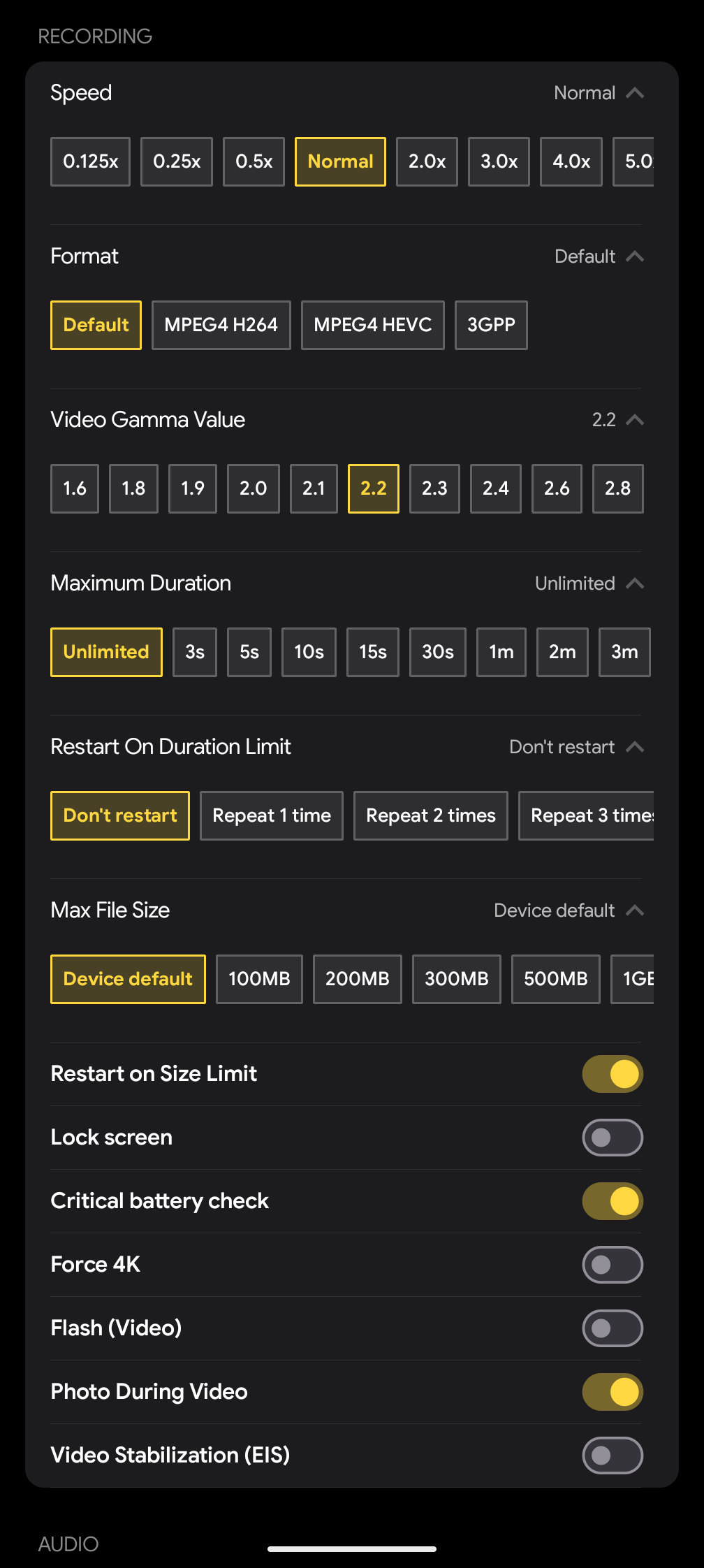Viewport: 704px width, 1568px height.
Task: Set maximum duration to 30s
Action: 437,652
